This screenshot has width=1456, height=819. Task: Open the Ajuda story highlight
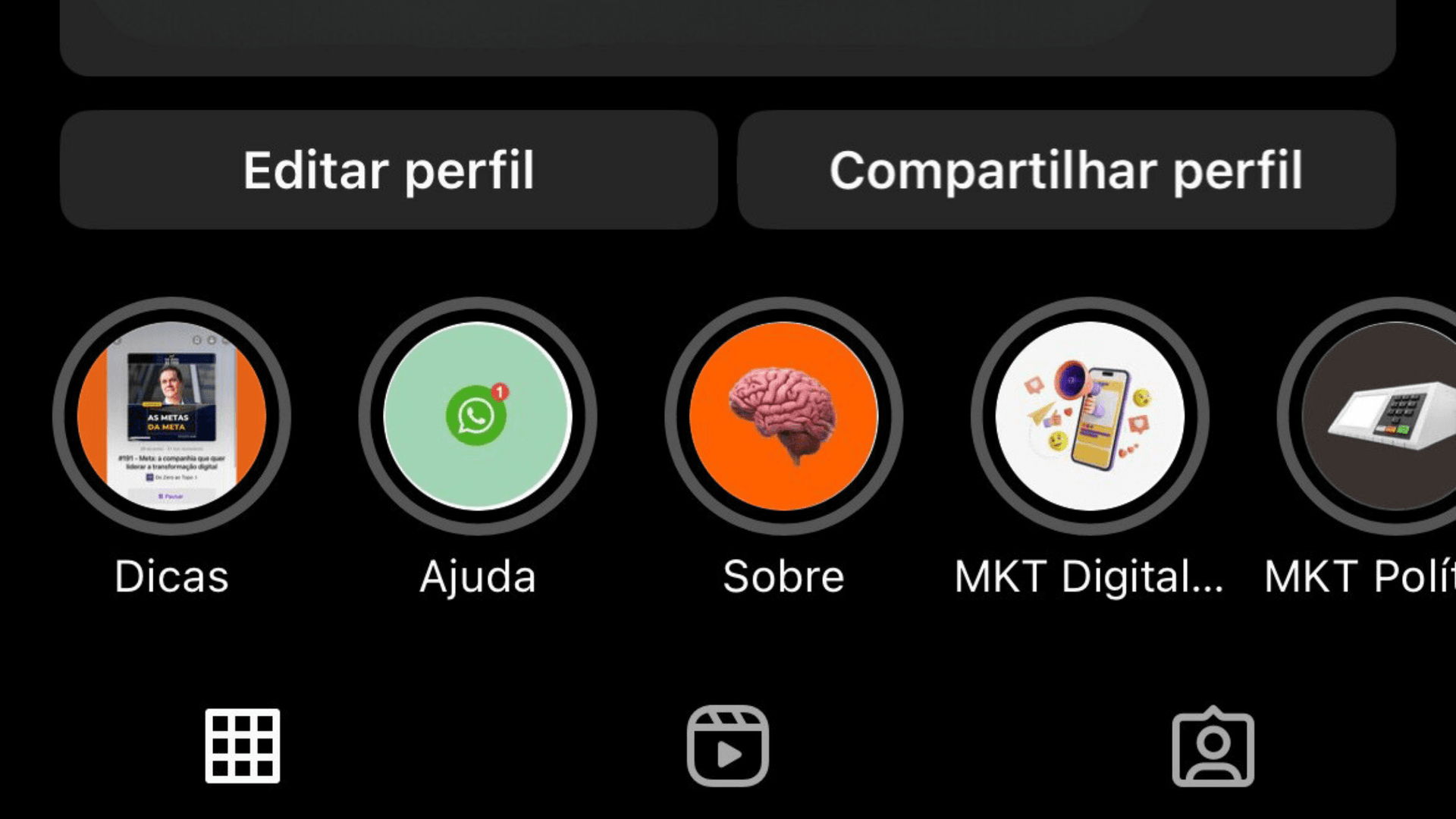point(478,416)
